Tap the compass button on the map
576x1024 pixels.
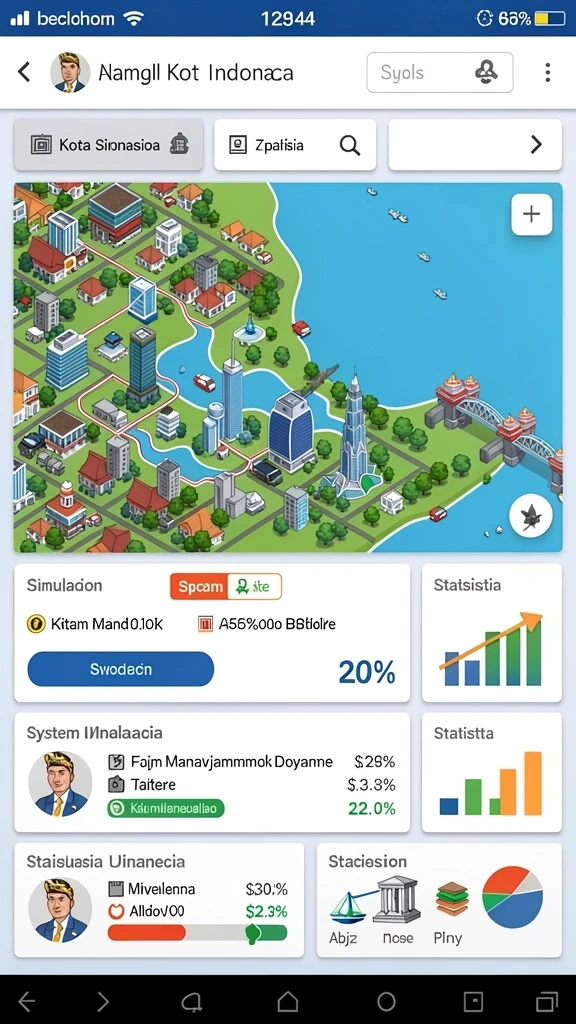(530, 516)
